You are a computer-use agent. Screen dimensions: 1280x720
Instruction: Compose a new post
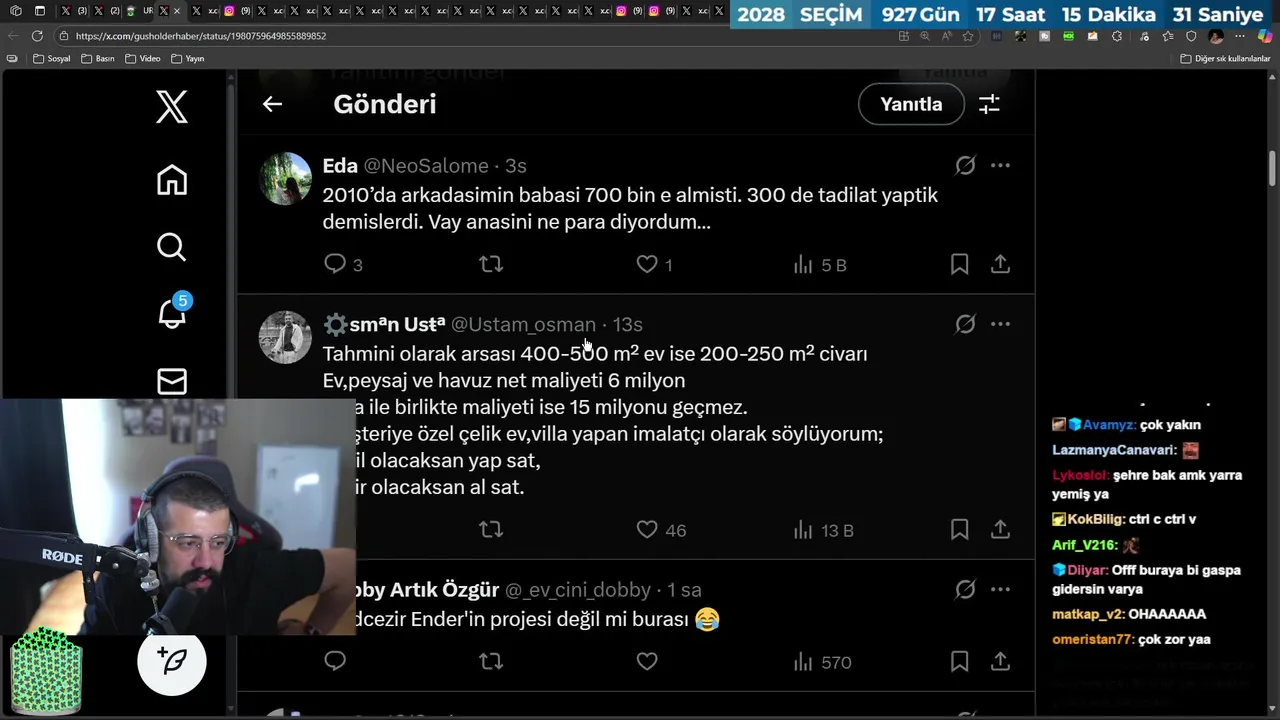point(172,660)
